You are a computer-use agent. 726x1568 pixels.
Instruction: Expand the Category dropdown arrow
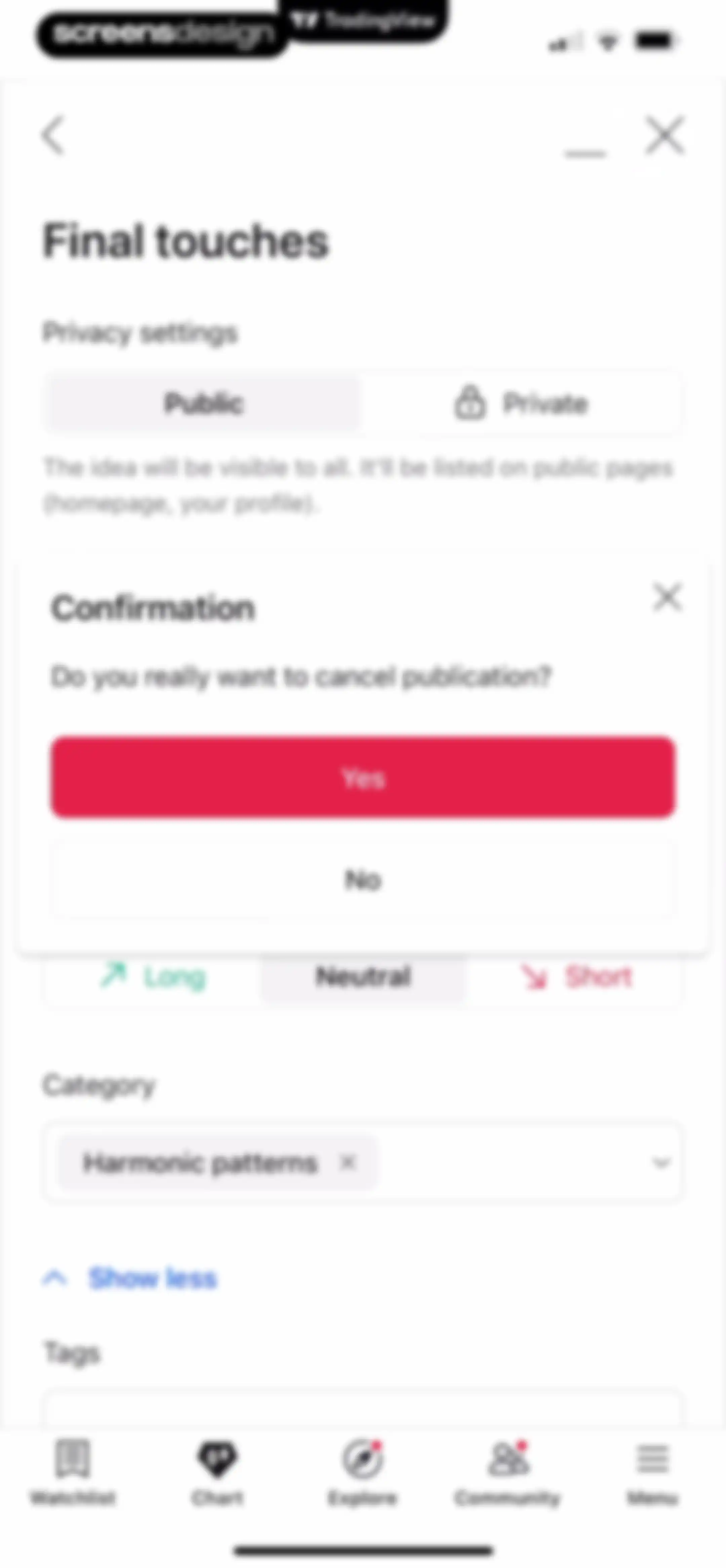tap(661, 1163)
